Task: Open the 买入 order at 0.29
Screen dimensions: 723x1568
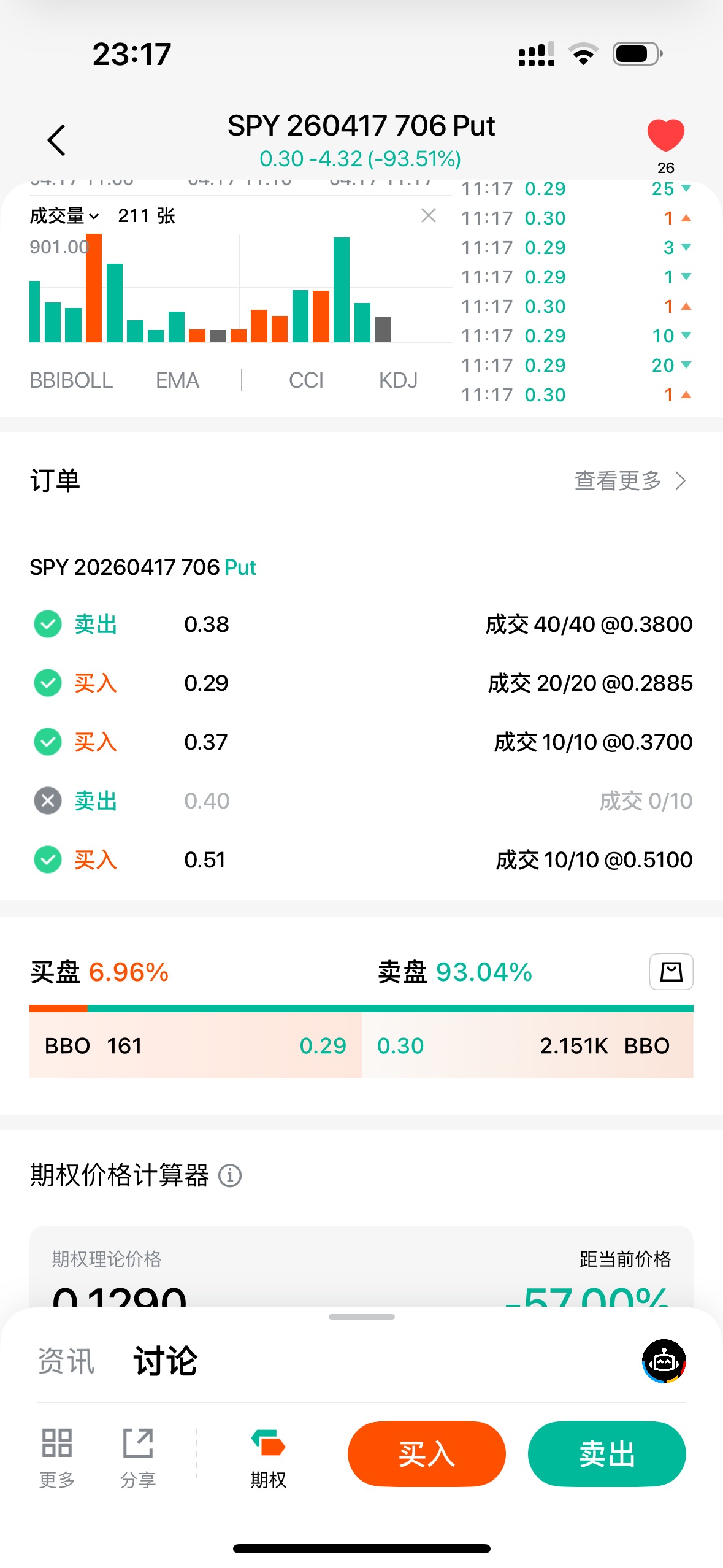Action: click(361, 683)
